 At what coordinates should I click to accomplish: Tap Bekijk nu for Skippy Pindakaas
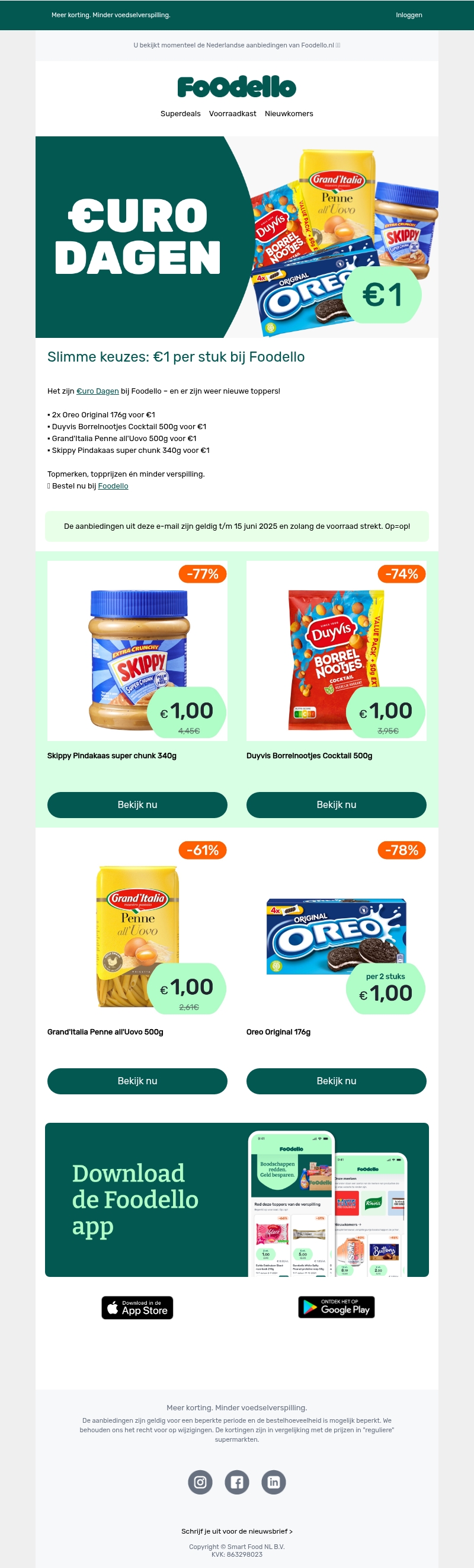(137, 804)
